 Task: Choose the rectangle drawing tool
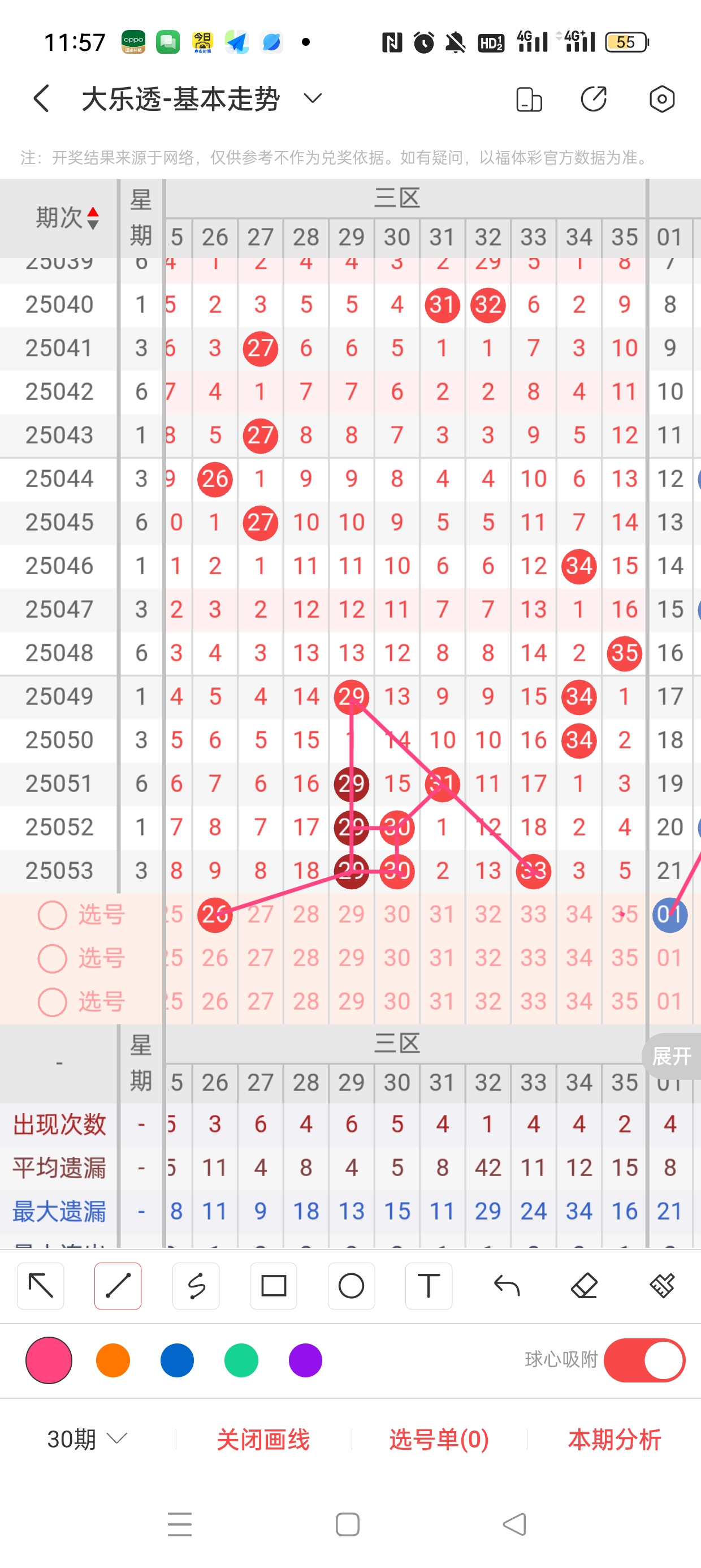click(273, 1286)
